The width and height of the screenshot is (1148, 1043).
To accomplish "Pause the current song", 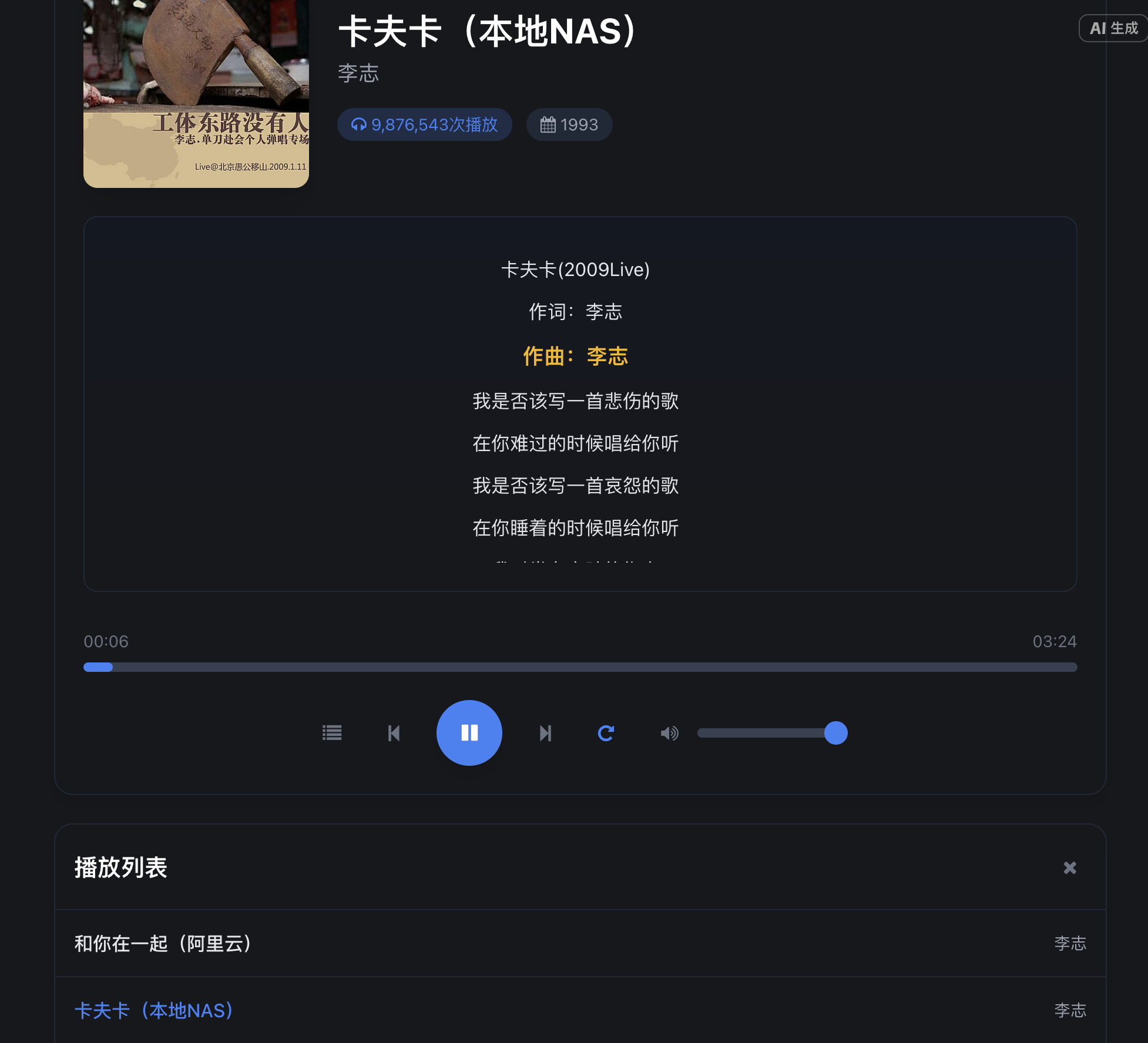I will click(x=469, y=732).
